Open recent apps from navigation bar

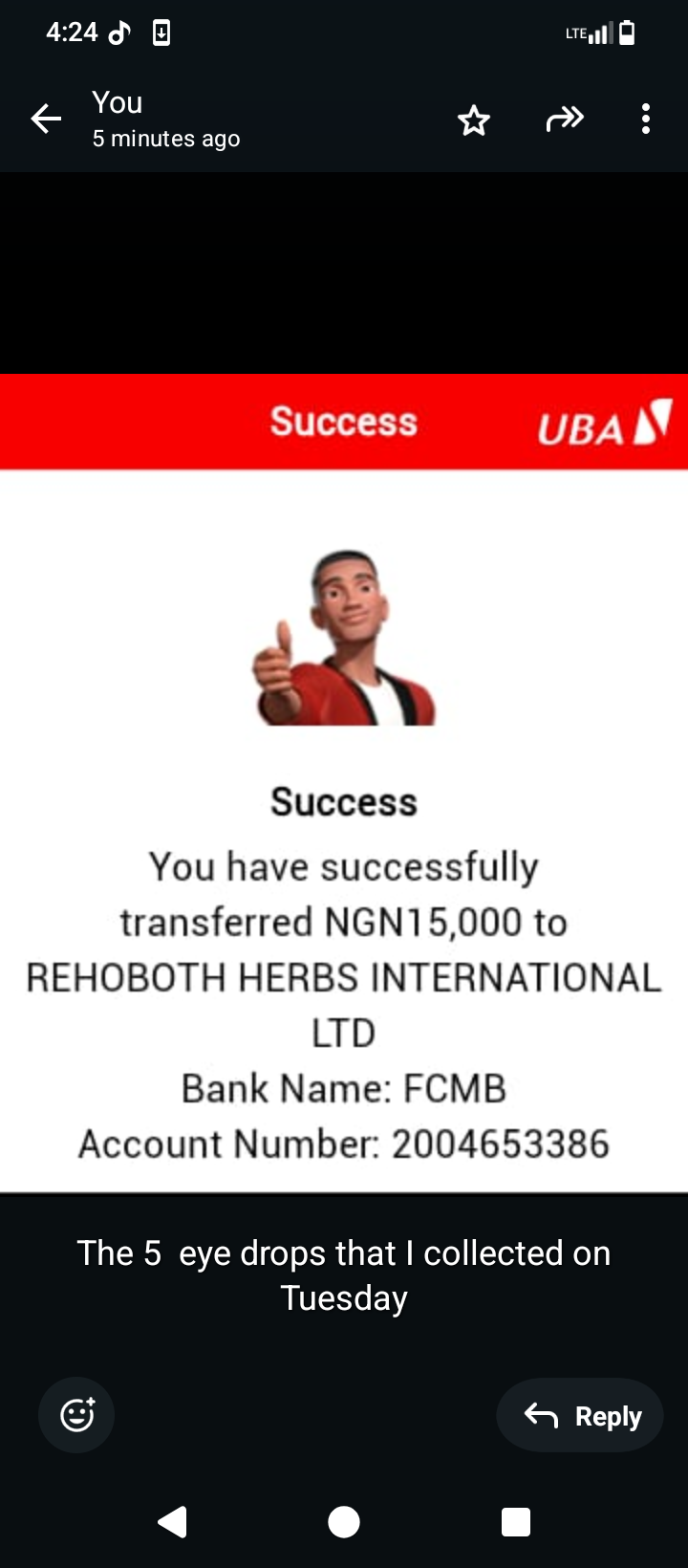tap(516, 1521)
